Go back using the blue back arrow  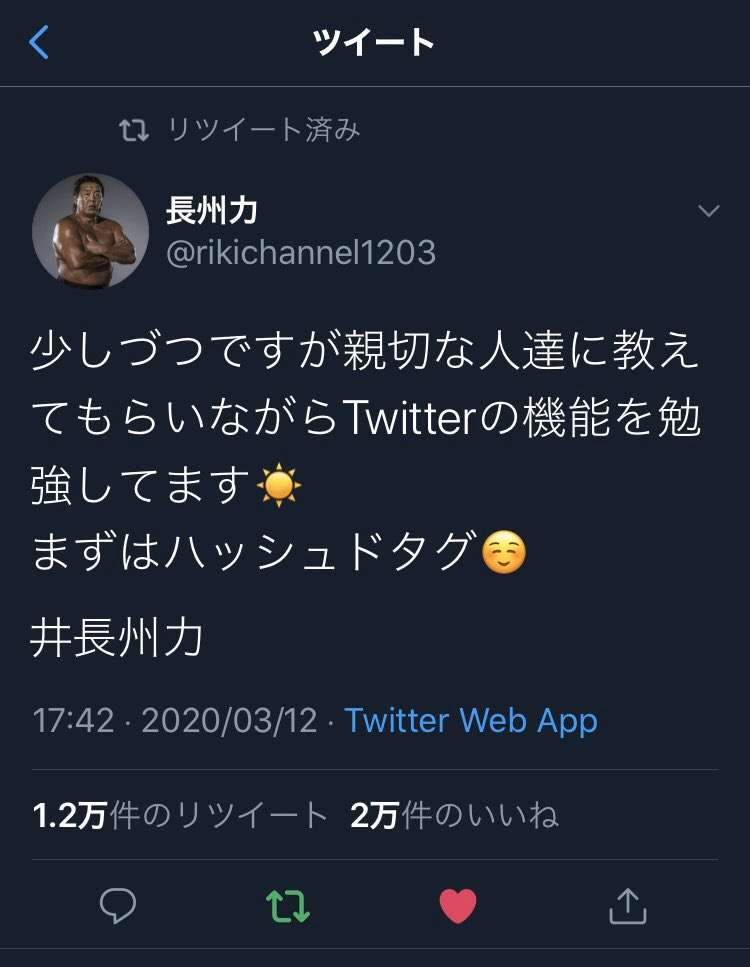click(38, 42)
